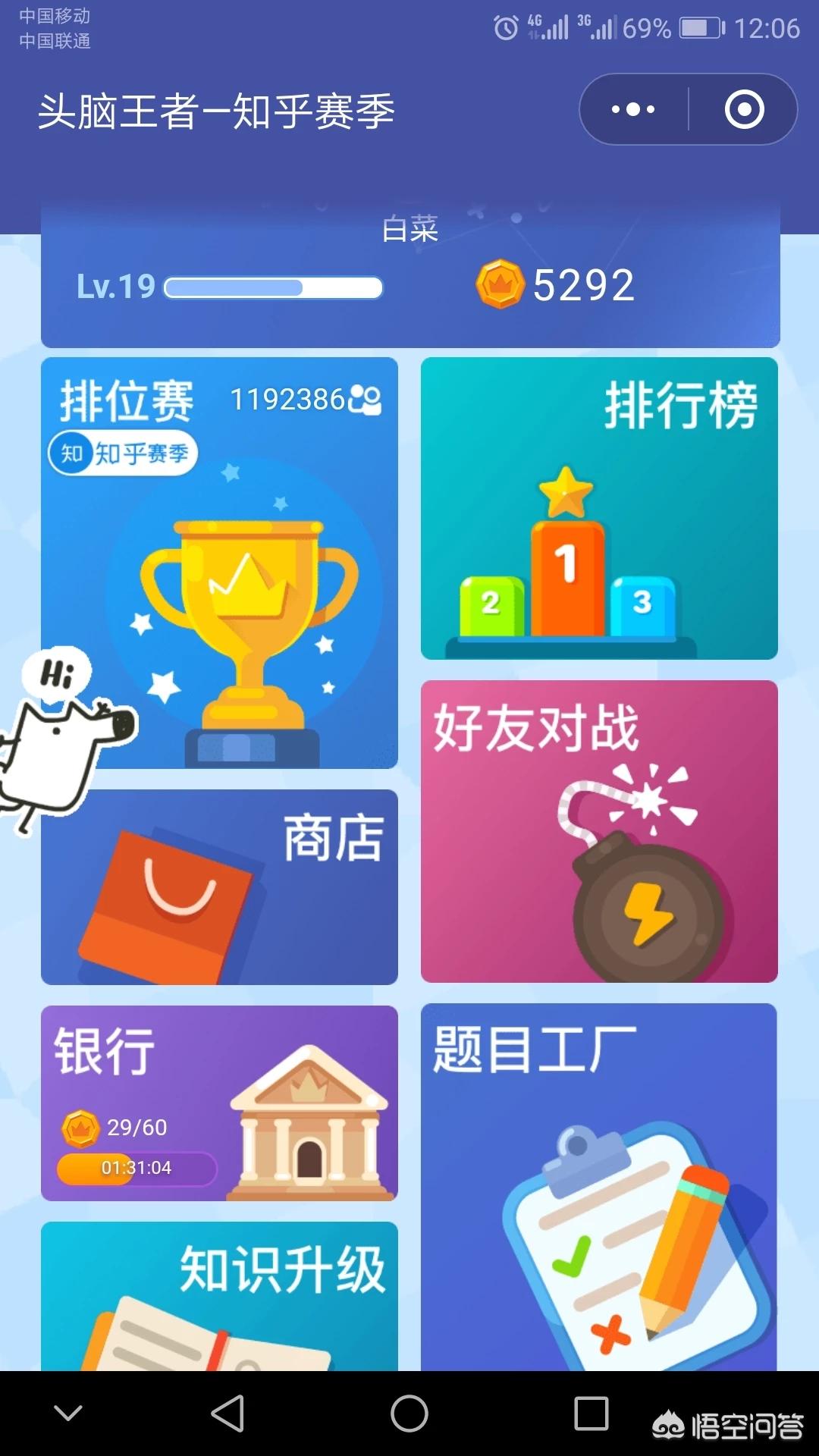The image size is (819, 1456).
Task: Start a 好友对战 friend battle
Action: [x=599, y=831]
